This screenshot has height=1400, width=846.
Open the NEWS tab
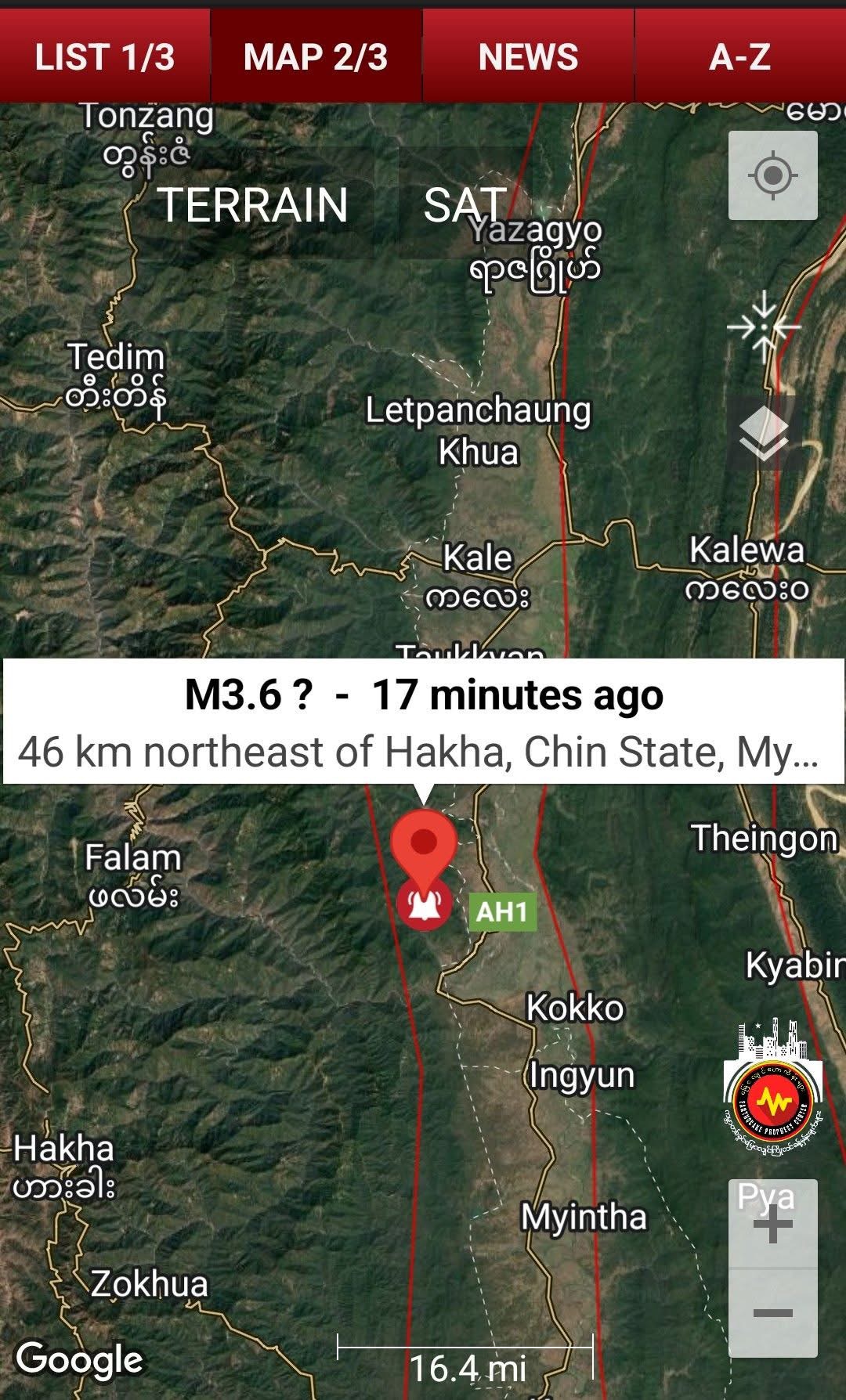[528, 56]
